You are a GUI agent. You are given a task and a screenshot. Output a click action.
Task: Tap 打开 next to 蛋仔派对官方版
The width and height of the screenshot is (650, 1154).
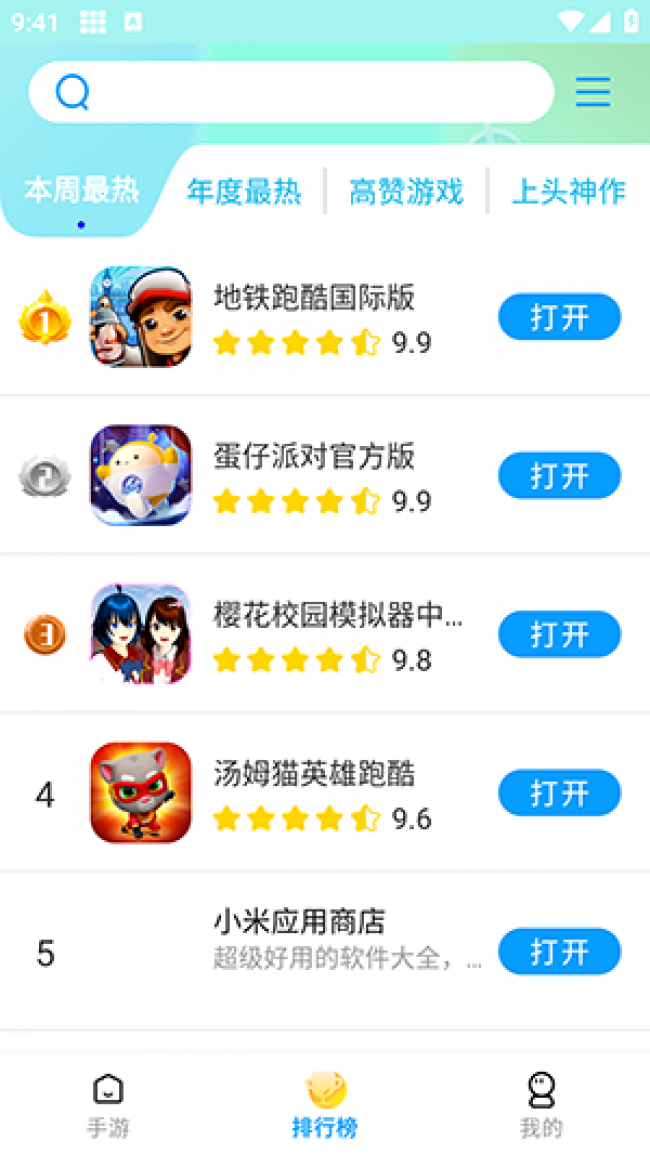[x=559, y=476]
